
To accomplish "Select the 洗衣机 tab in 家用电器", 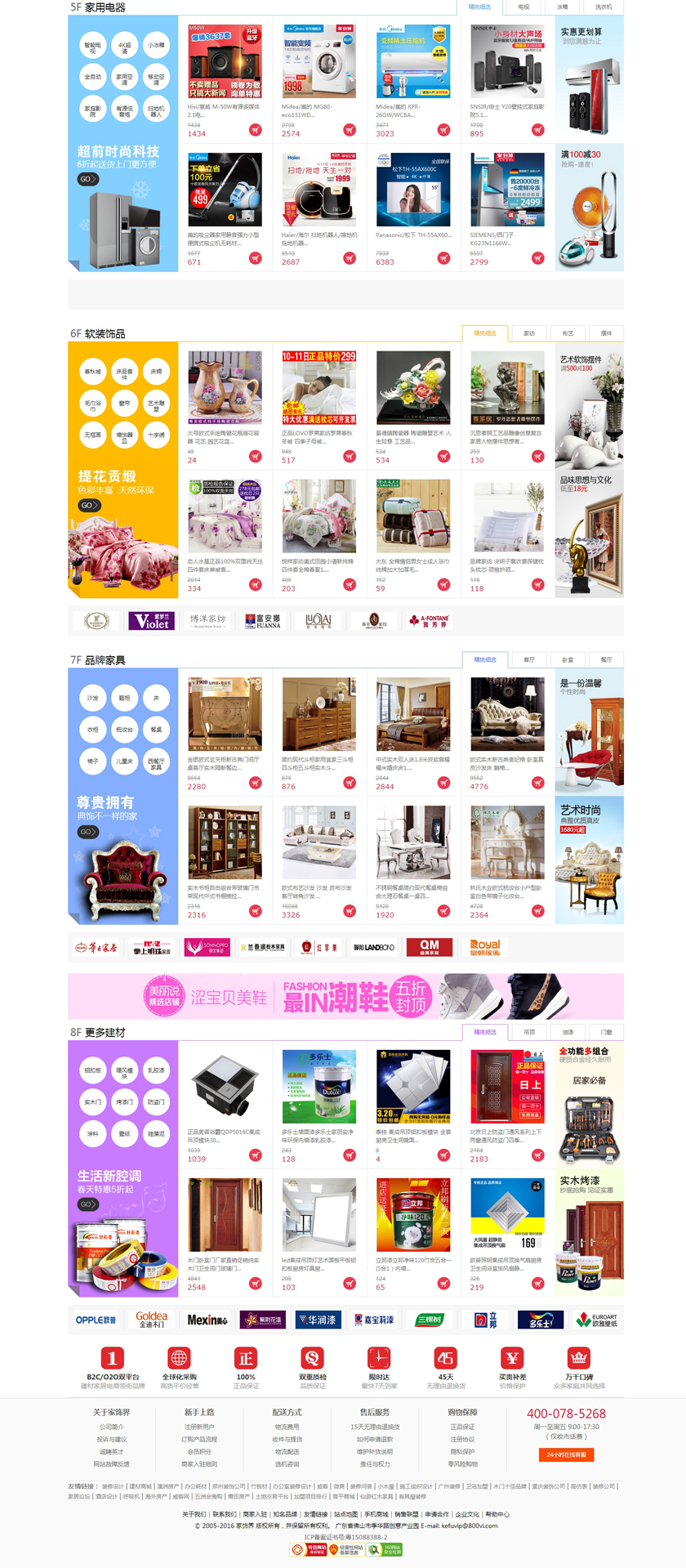I will (603, 7).
